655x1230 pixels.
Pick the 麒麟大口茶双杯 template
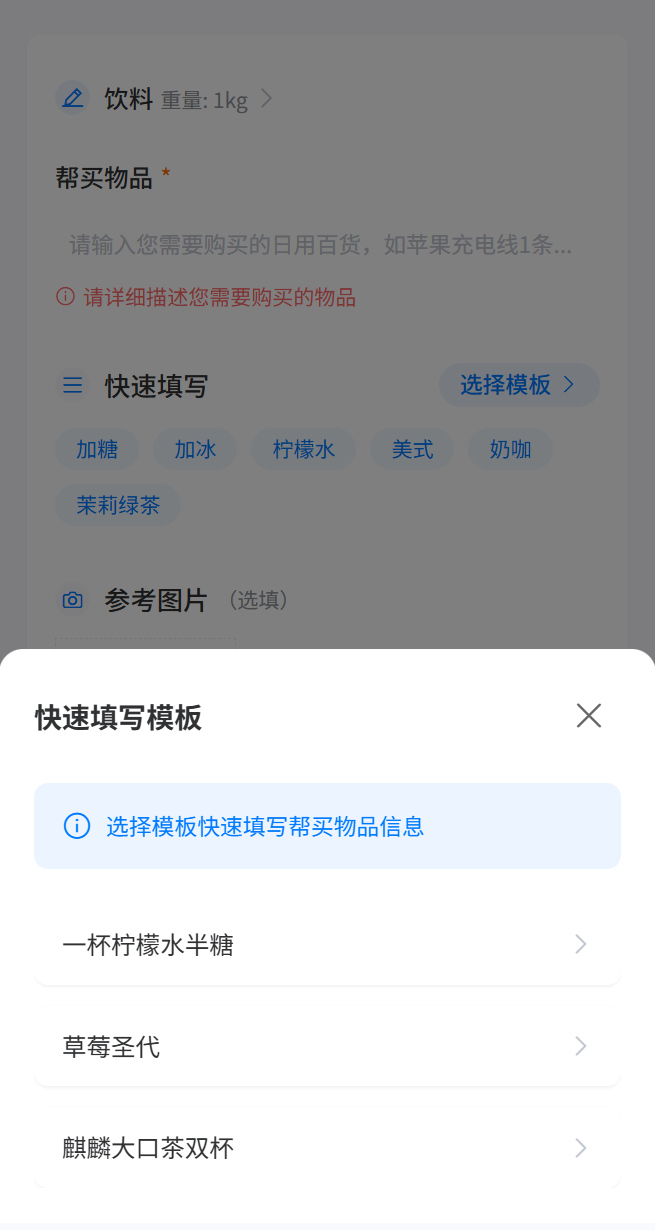(x=327, y=1148)
